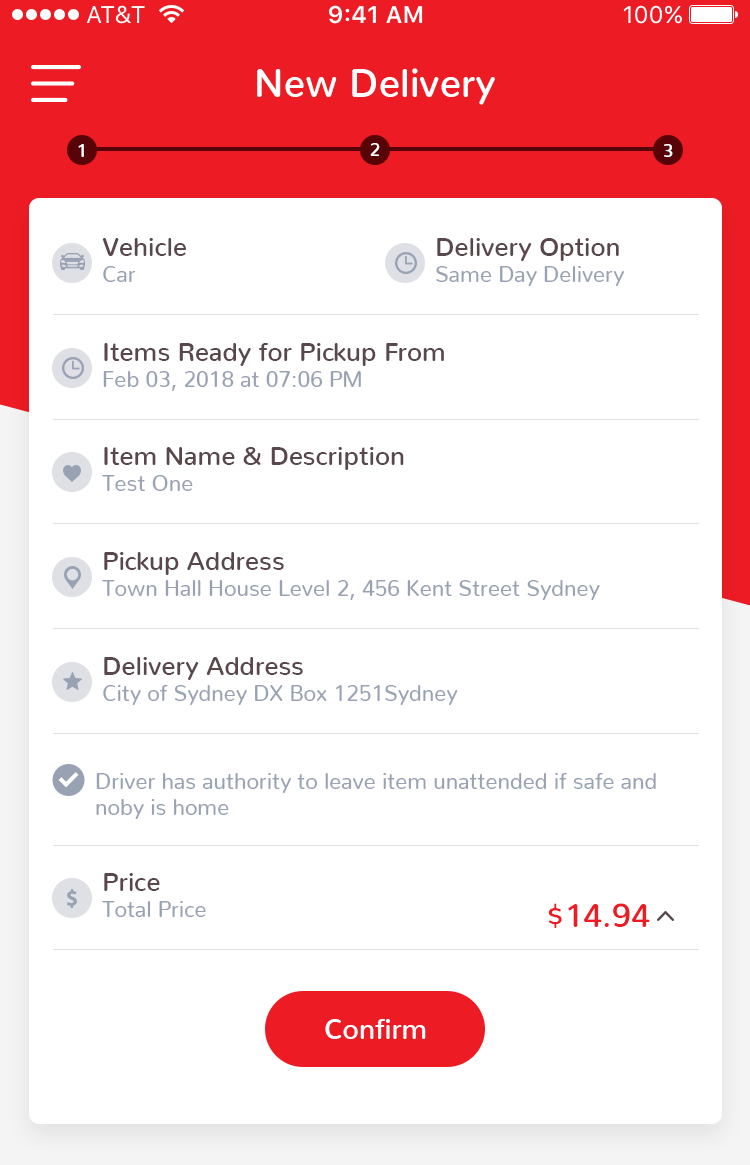Select the Delivery Option clock icon
Viewport: 750px width, 1165px height.
pos(405,262)
